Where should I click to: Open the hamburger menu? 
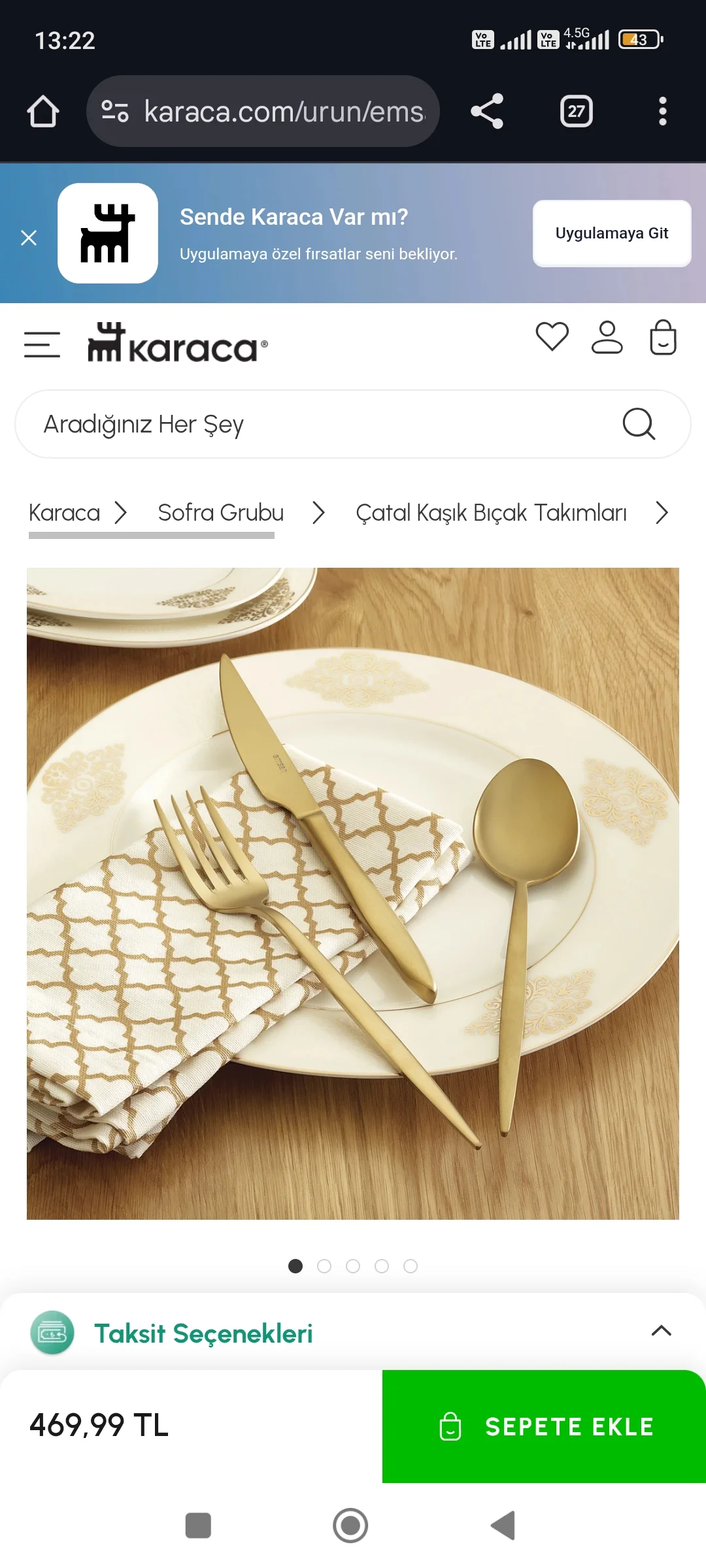[x=42, y=344]
